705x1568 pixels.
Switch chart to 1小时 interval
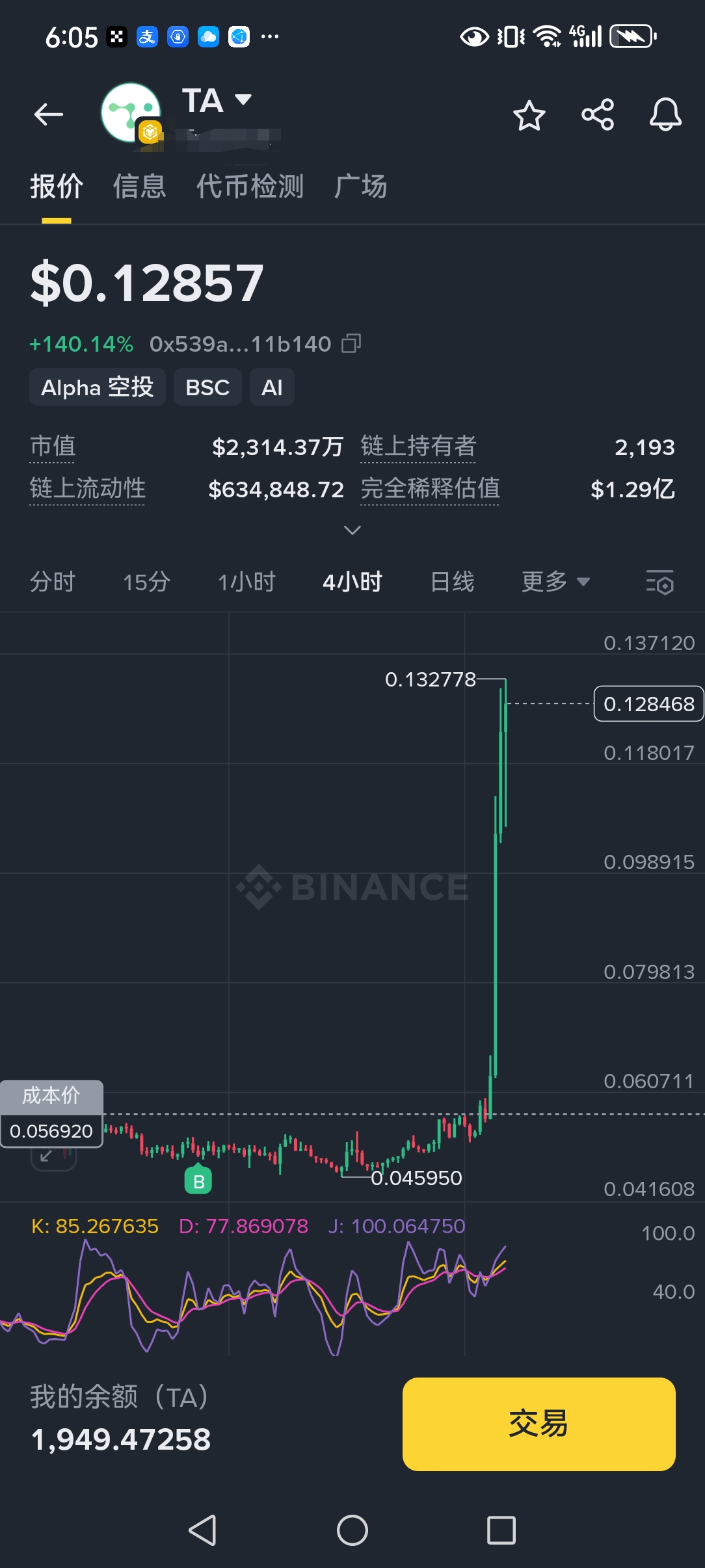[247, 582]
